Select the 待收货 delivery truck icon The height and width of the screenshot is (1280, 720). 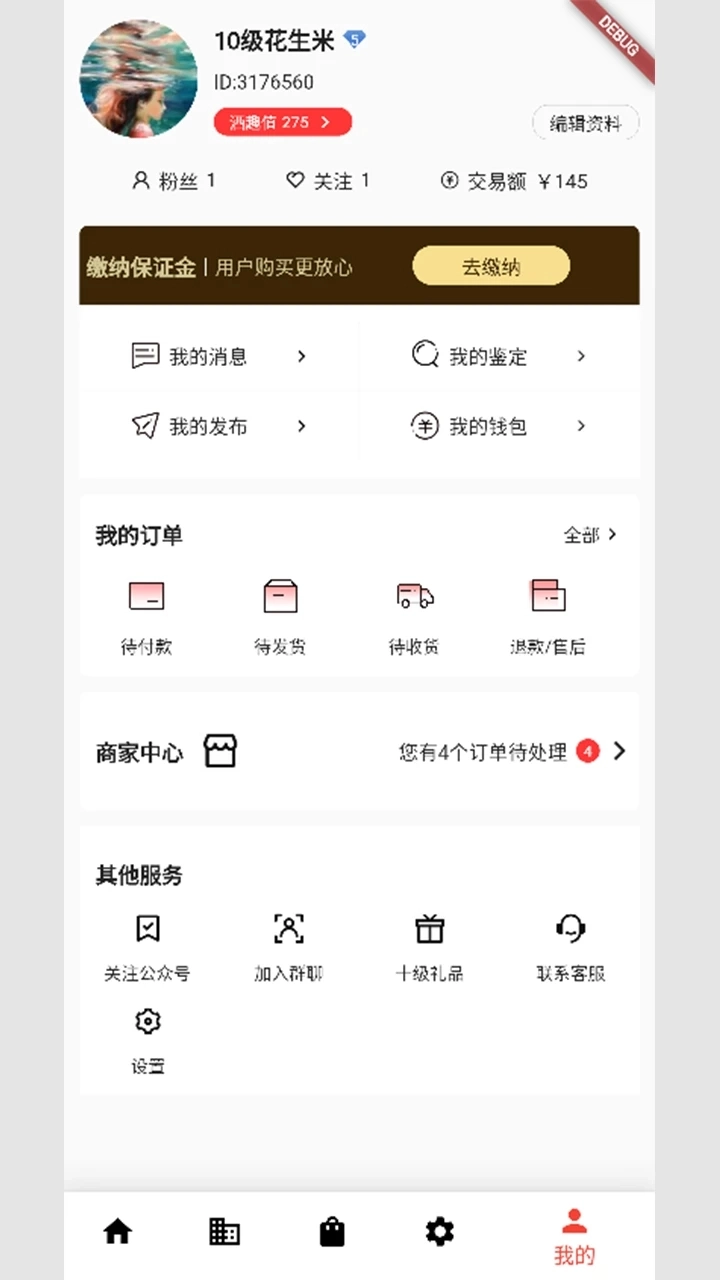point(414,595)
